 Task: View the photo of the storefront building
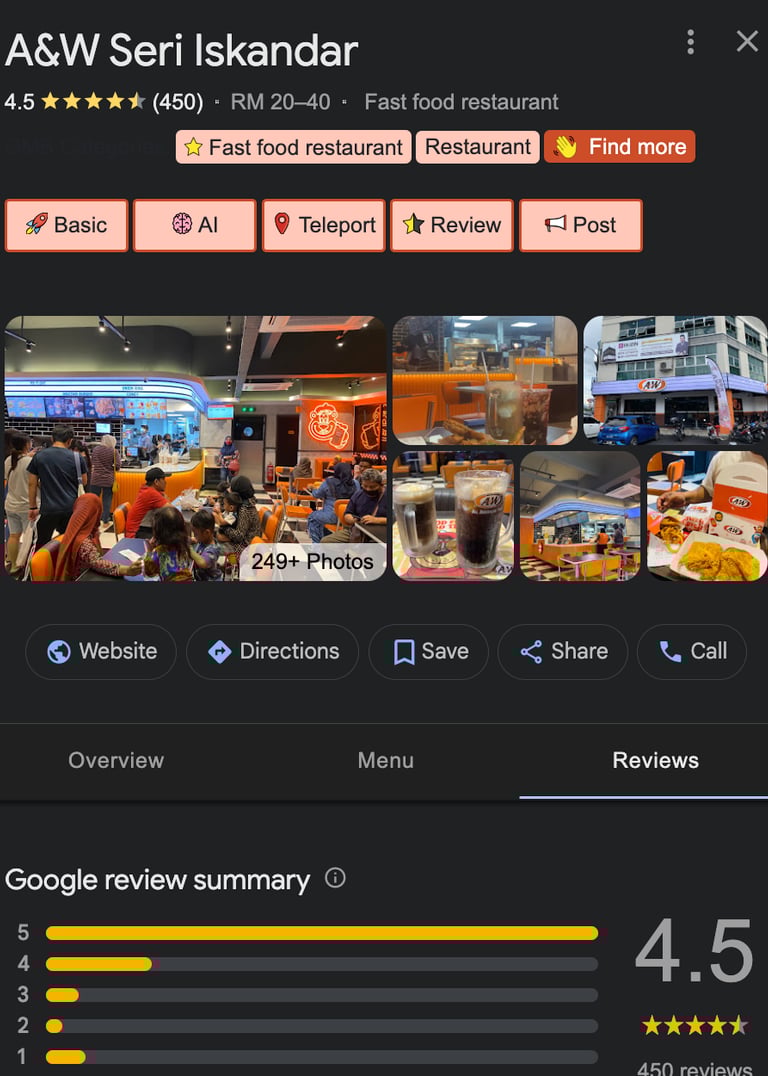tap(675, 380)
